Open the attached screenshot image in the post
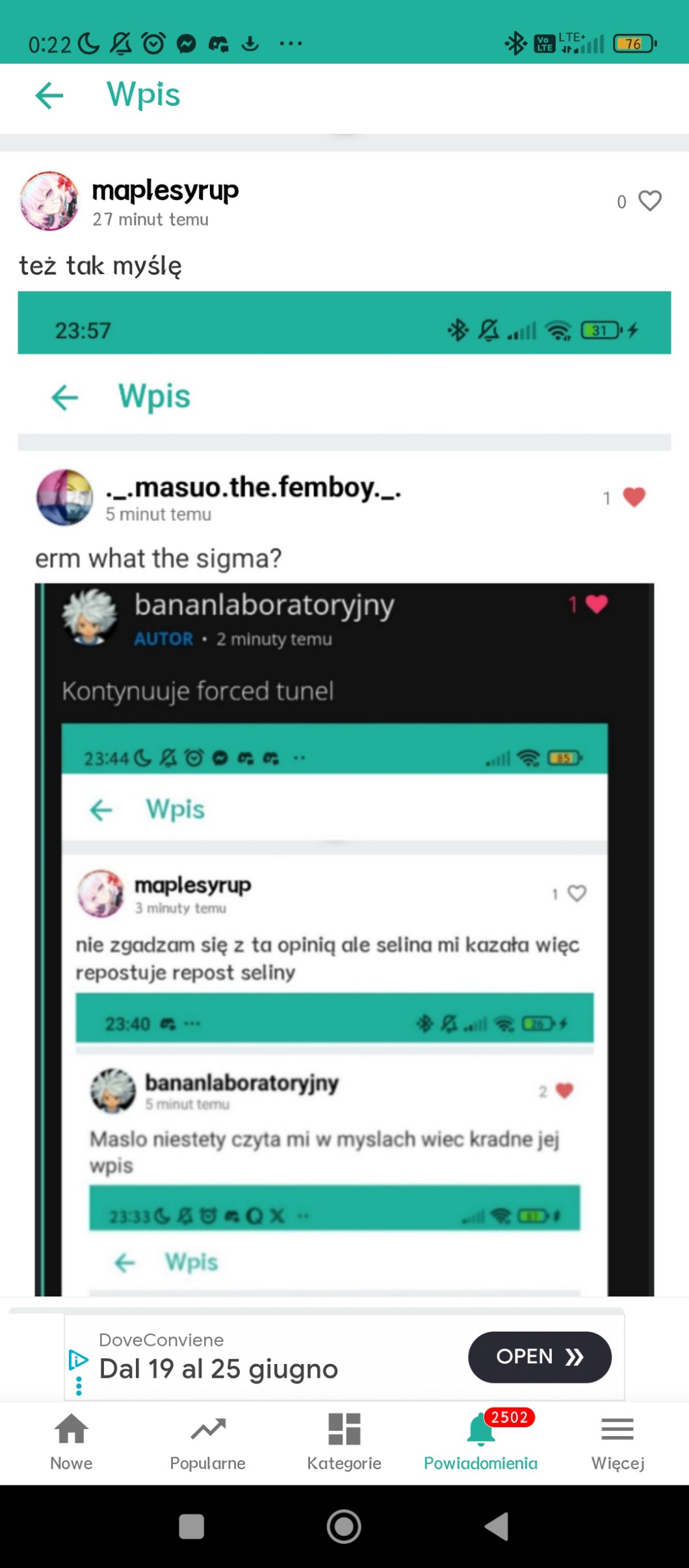 point(344,792)
